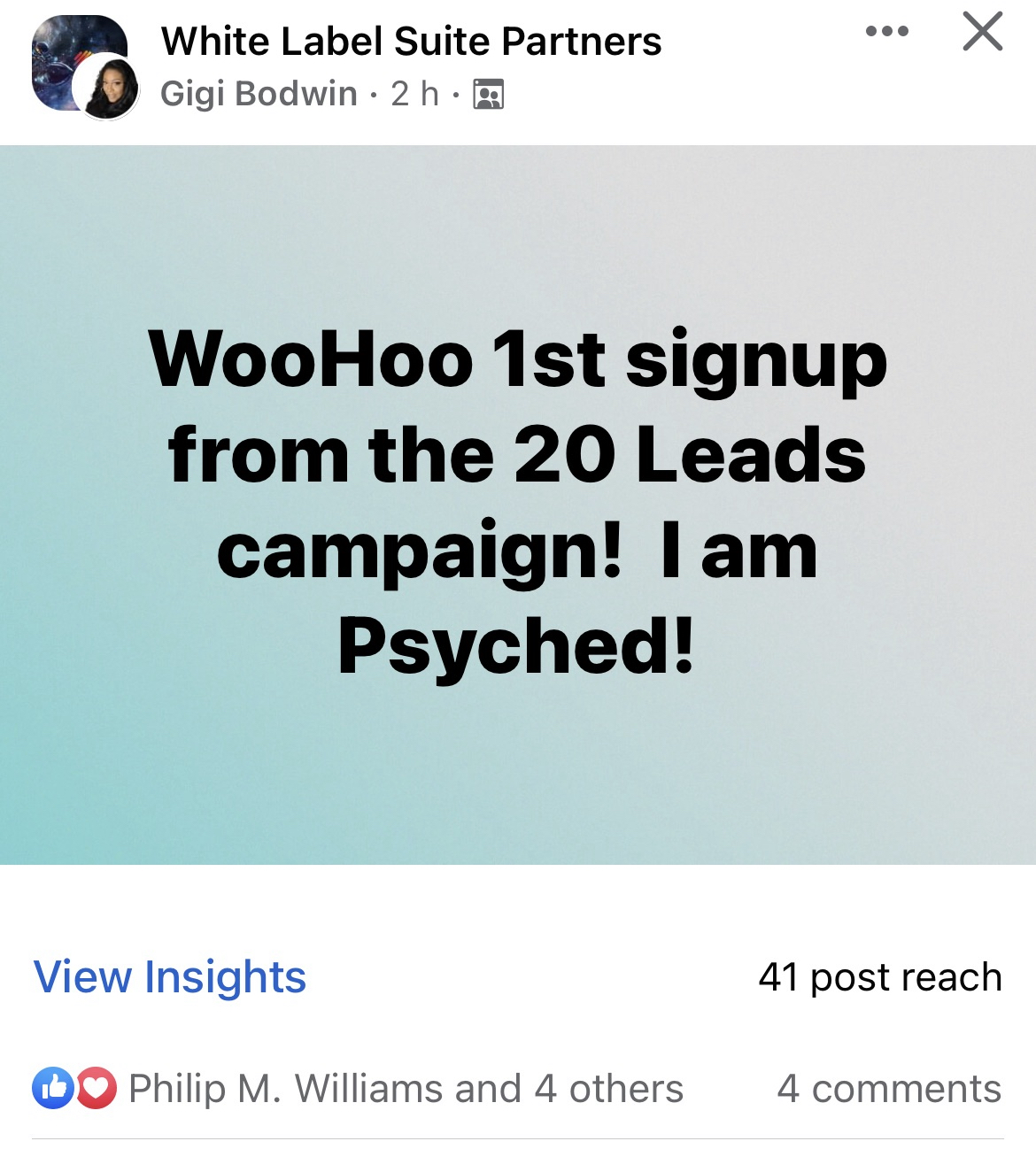
Task: Open View Insights
Action: point(170,977)
